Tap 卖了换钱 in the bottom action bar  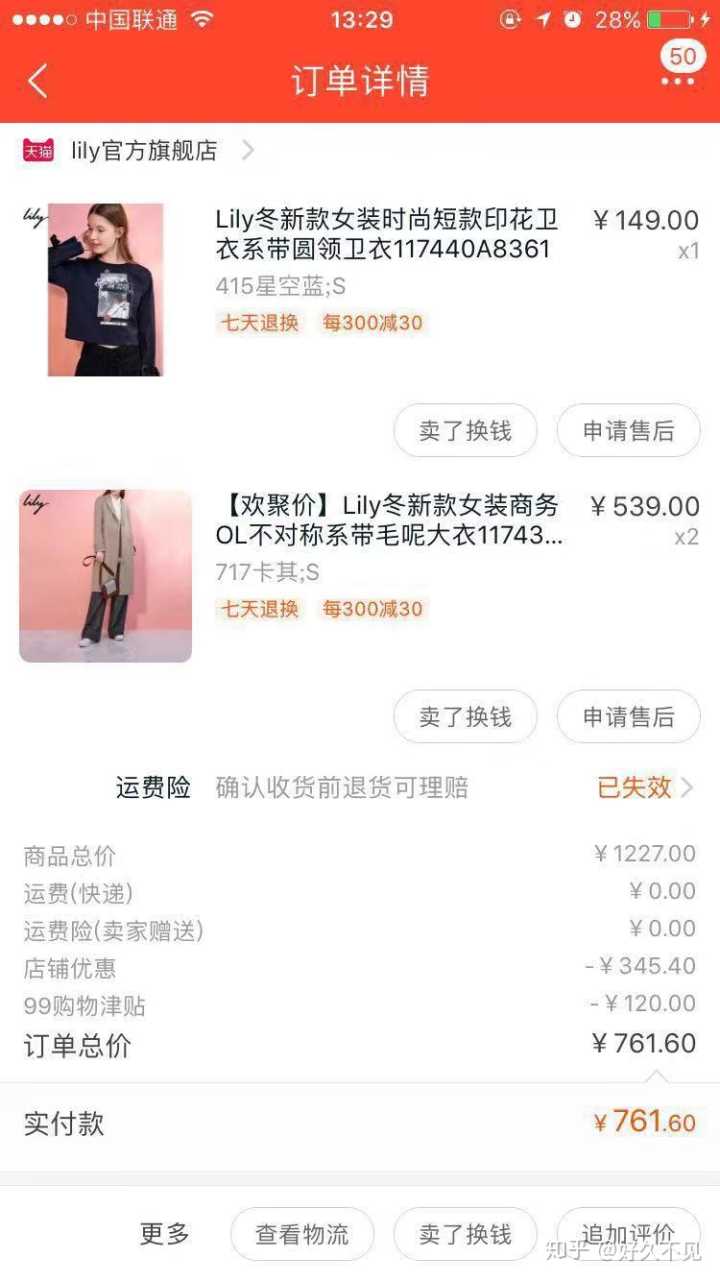point(465,1234)
